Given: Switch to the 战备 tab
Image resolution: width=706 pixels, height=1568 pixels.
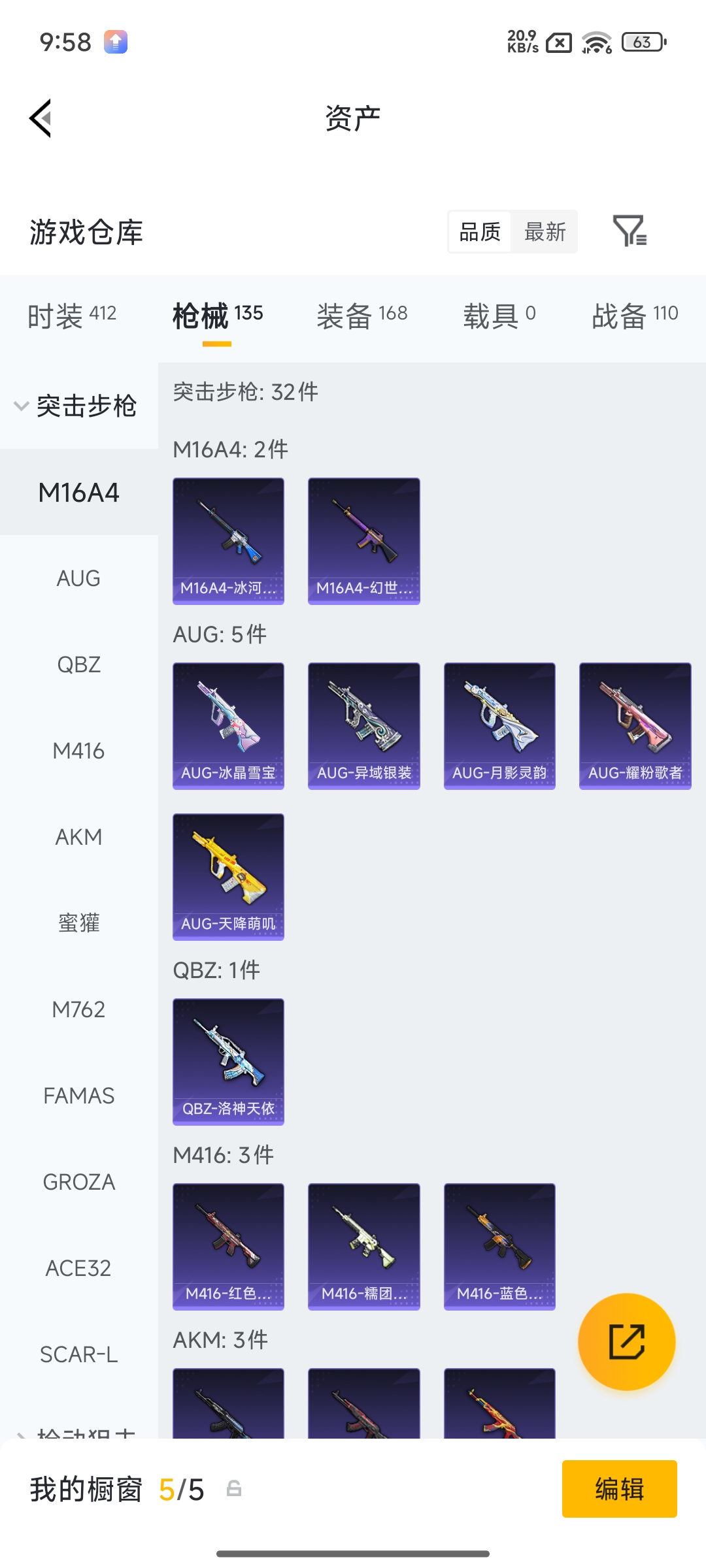Looking at the screenshot, I should (634, 316).
